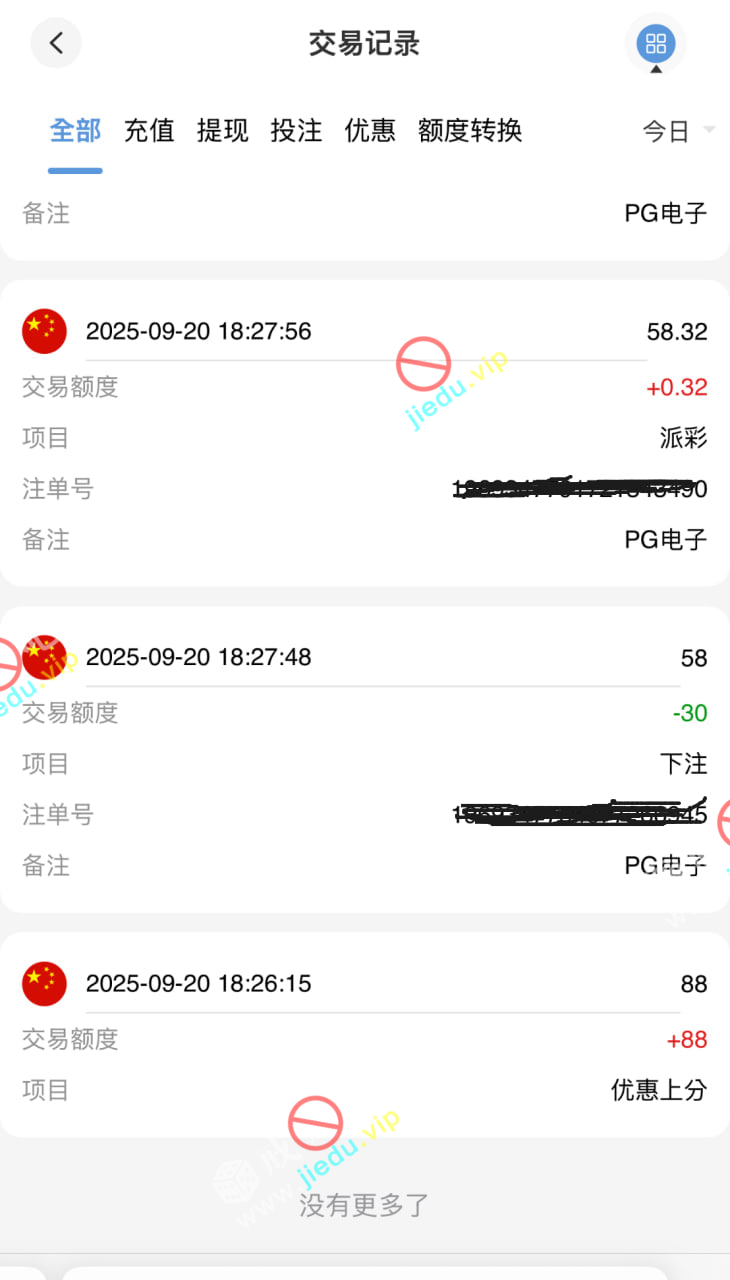Switch to the 额度转换 tab
This screenshot has height=1280, width=730.
coord(470,130)
